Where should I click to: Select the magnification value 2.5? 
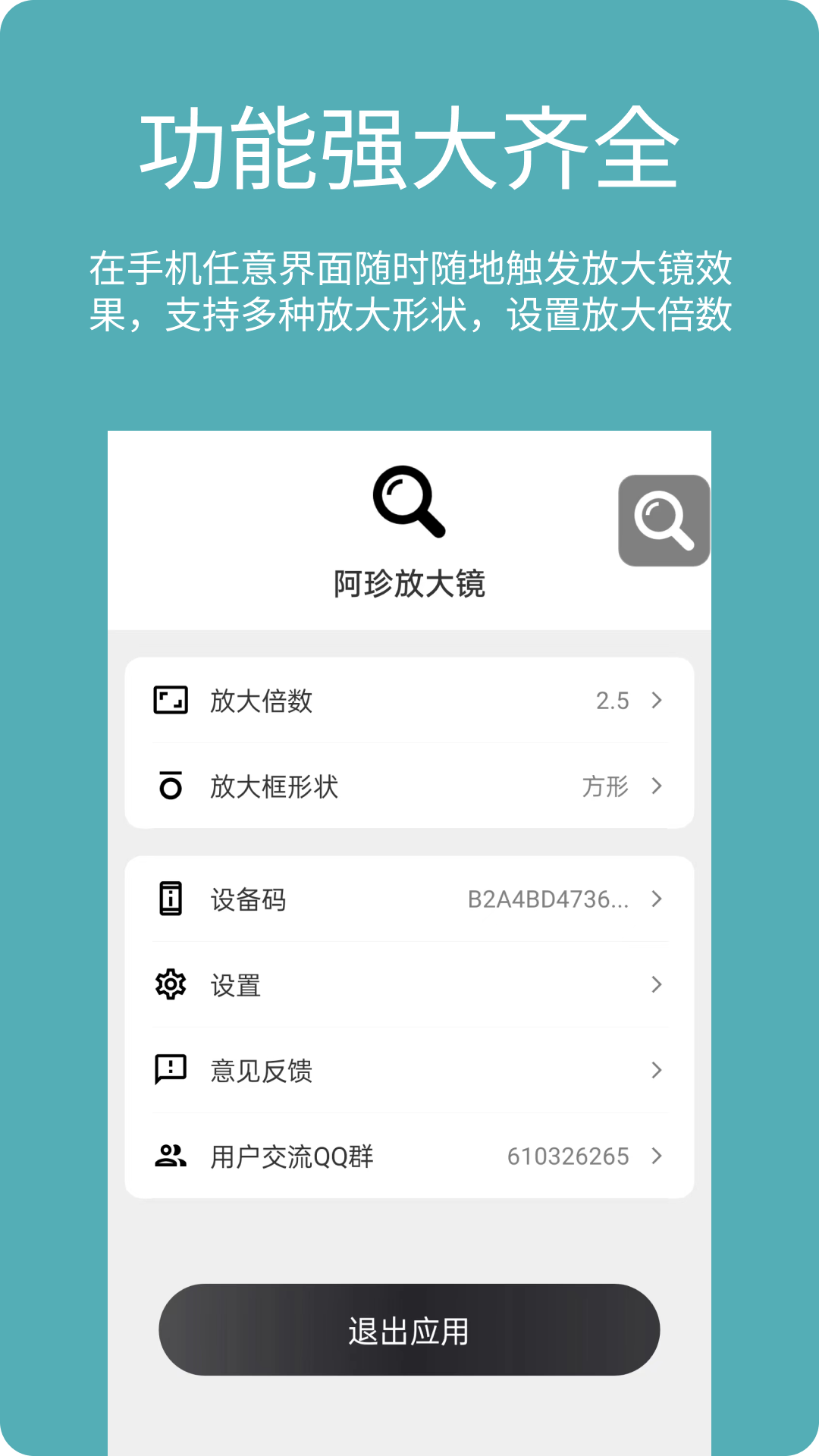[x=612, y=701]
